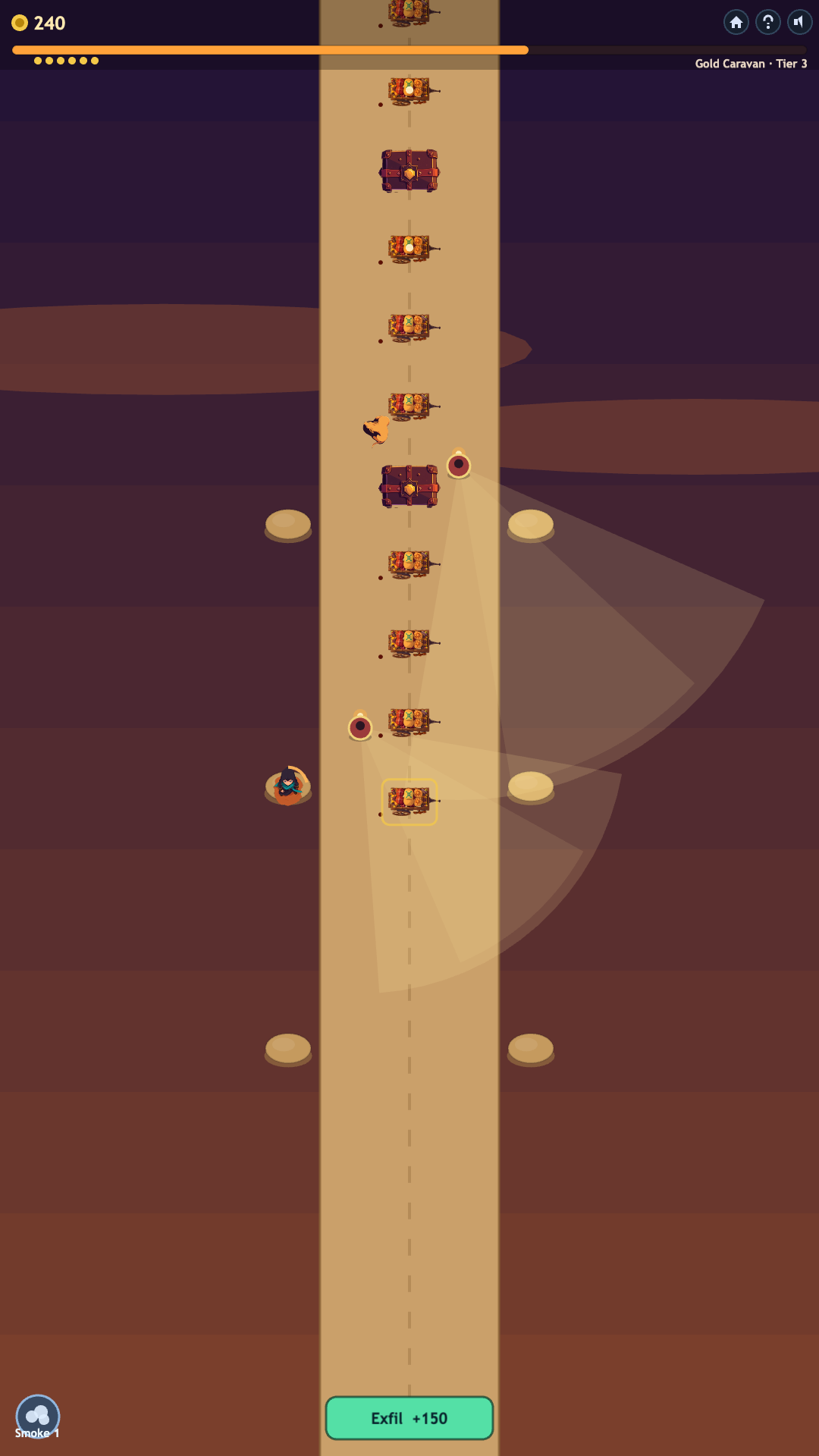
Task: Go to the home screen icon
Action: [736, 22]
